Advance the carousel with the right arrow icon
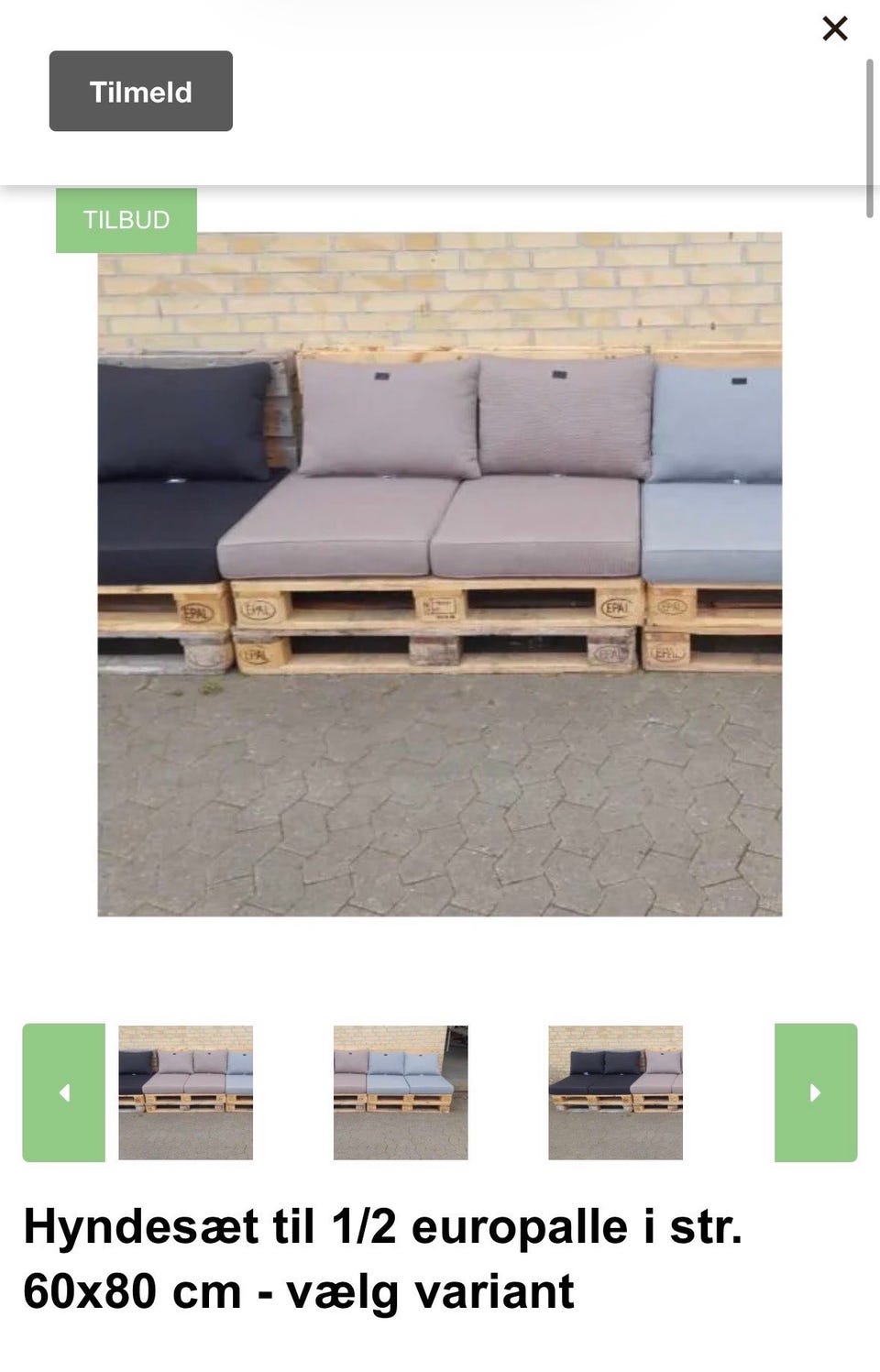Image resolution: width=880 pixels, height=1372 pixels. pyautogui.click(x=817, y=1092)
